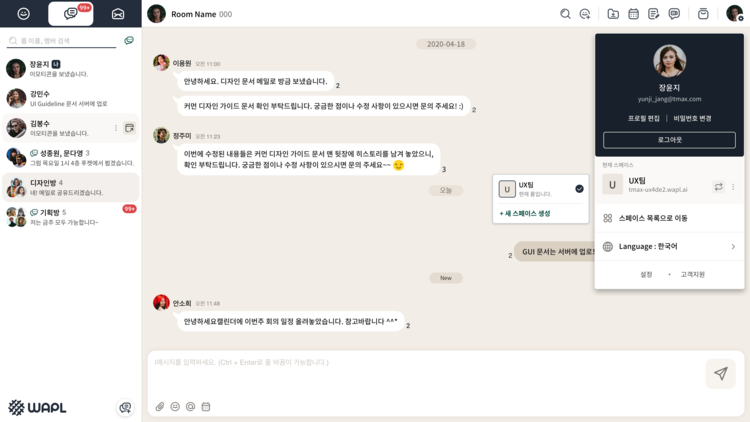Search rooms and members field
The image size is (750, 422).
[62, 41]
